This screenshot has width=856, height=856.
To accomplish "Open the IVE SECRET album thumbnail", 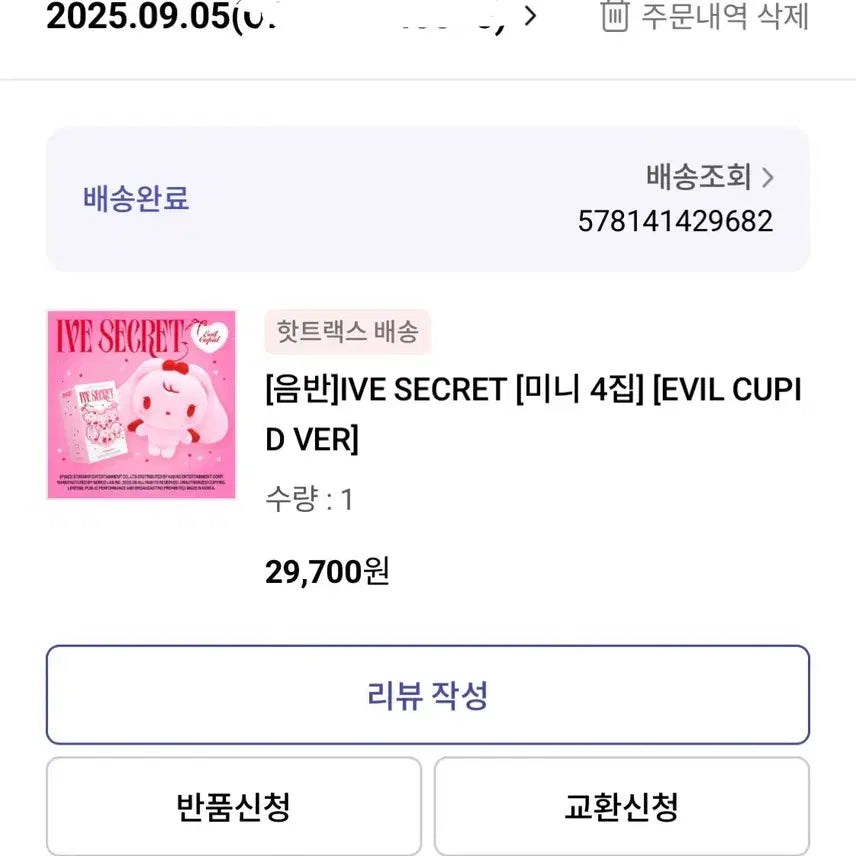I will pos(141,404).
